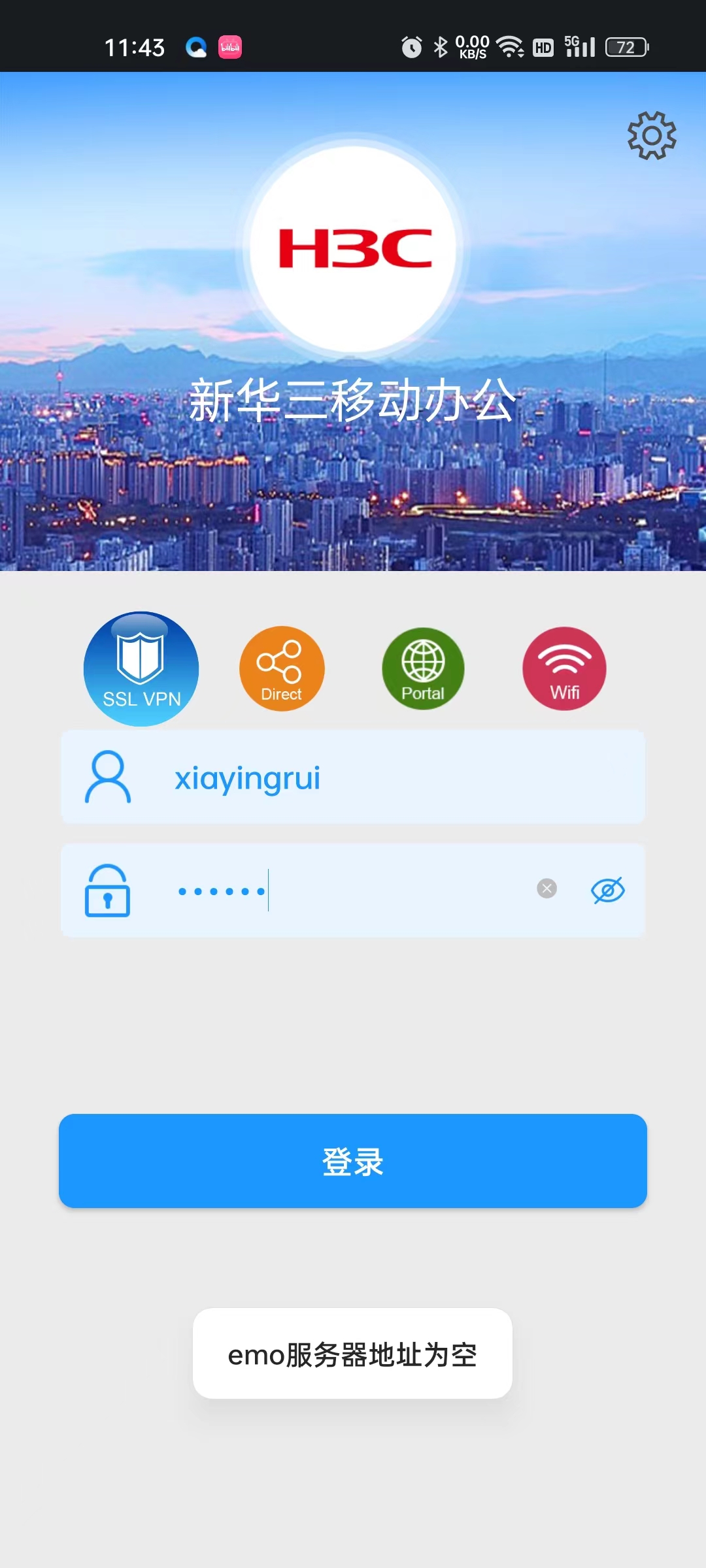Viewport: 706px width, 1568px height.
Task: Switch to Direct connection mode
Action: tap(282, 669)
